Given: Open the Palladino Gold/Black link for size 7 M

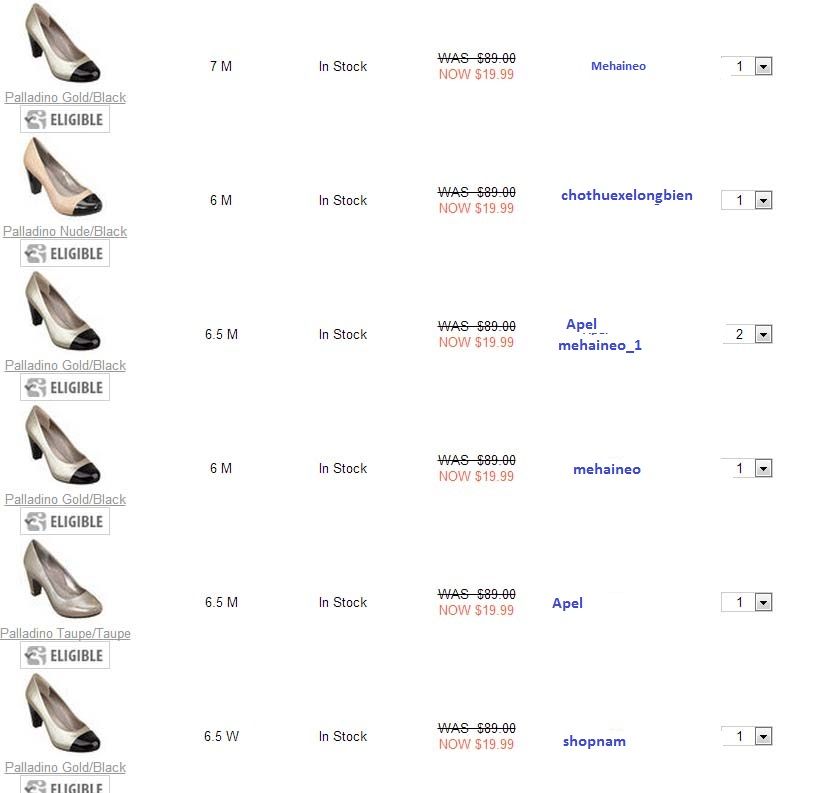Looking at the screenshot, I should (65, 97).
